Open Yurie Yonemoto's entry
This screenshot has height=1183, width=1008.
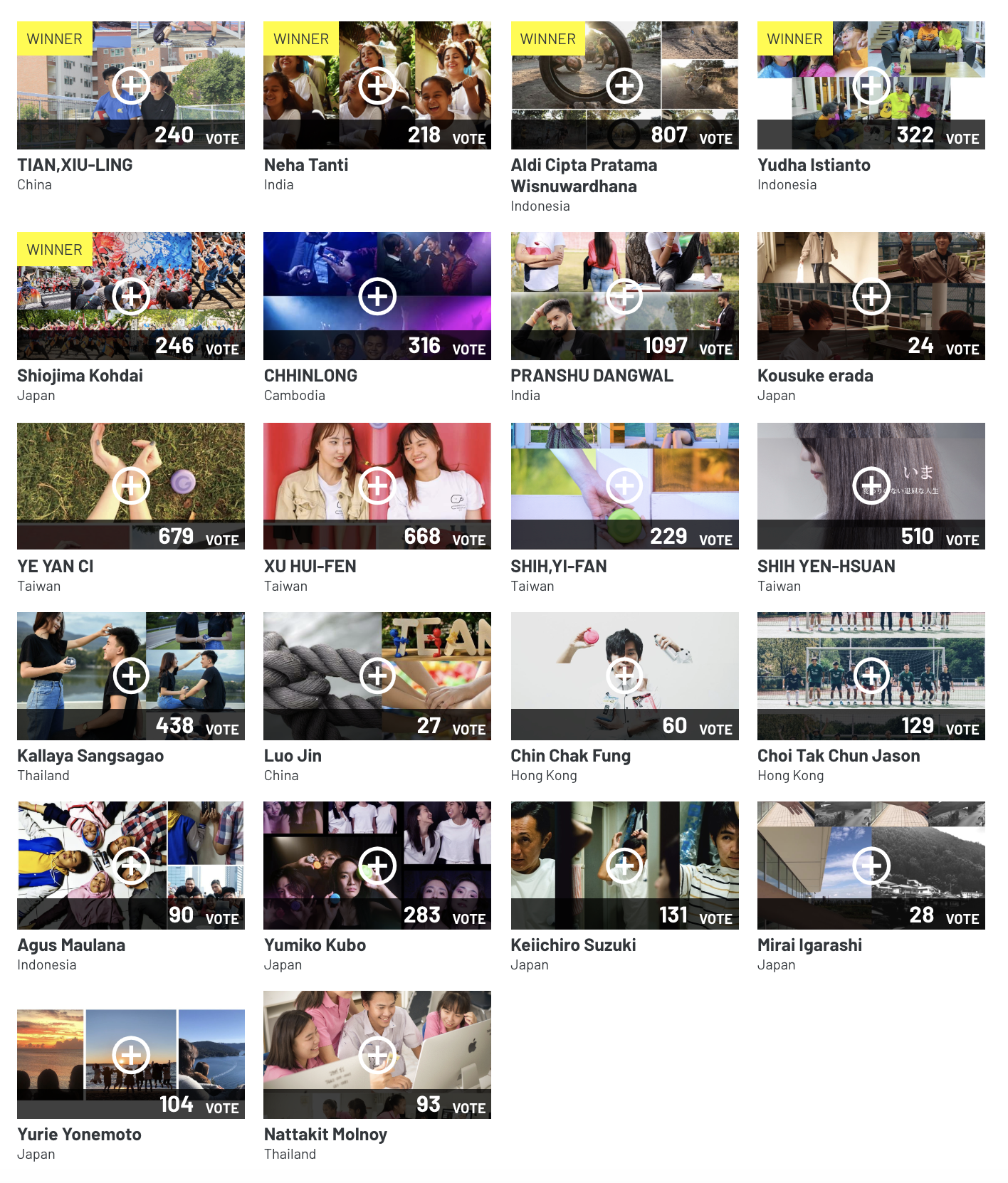pos(131,1055)
